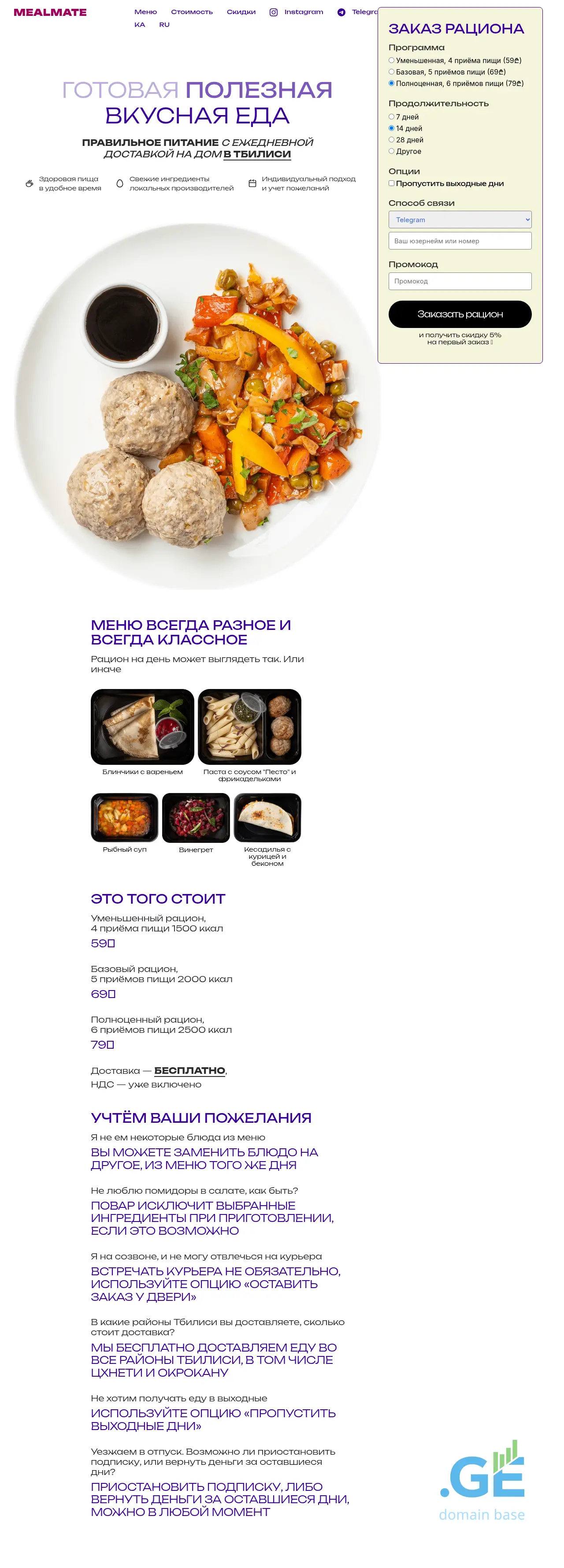The image size is (564, 1568).
Task: Switch language to KA
Action: pyautogui.click(x=140, y=25)
